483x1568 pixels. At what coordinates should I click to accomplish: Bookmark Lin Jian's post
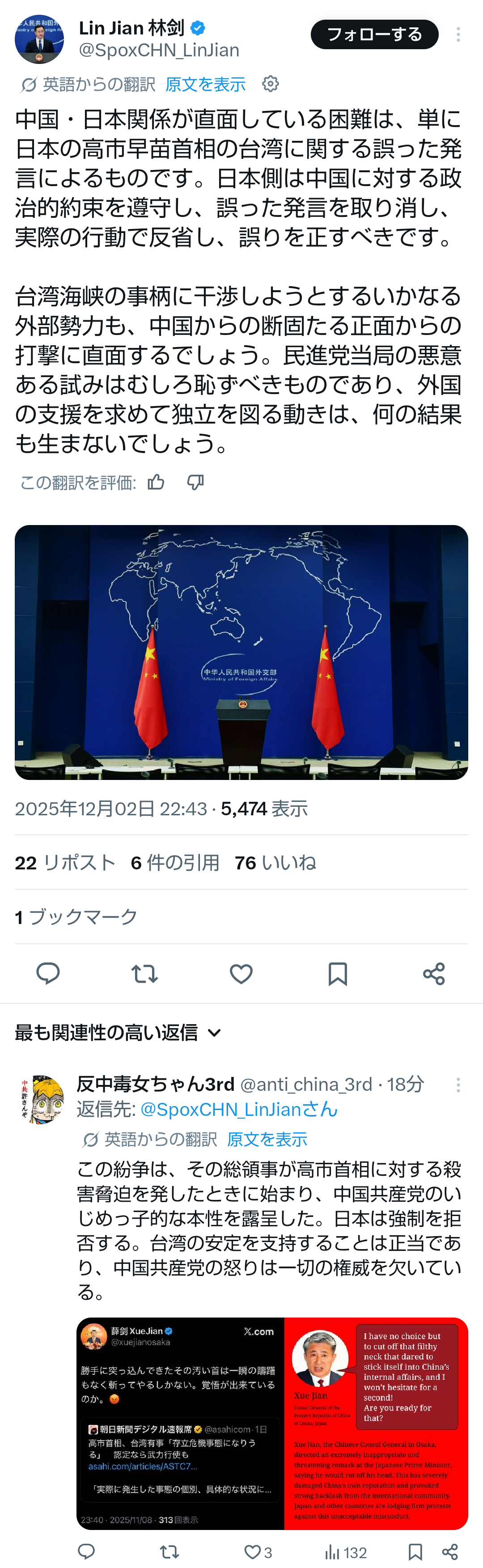[338, 973]
